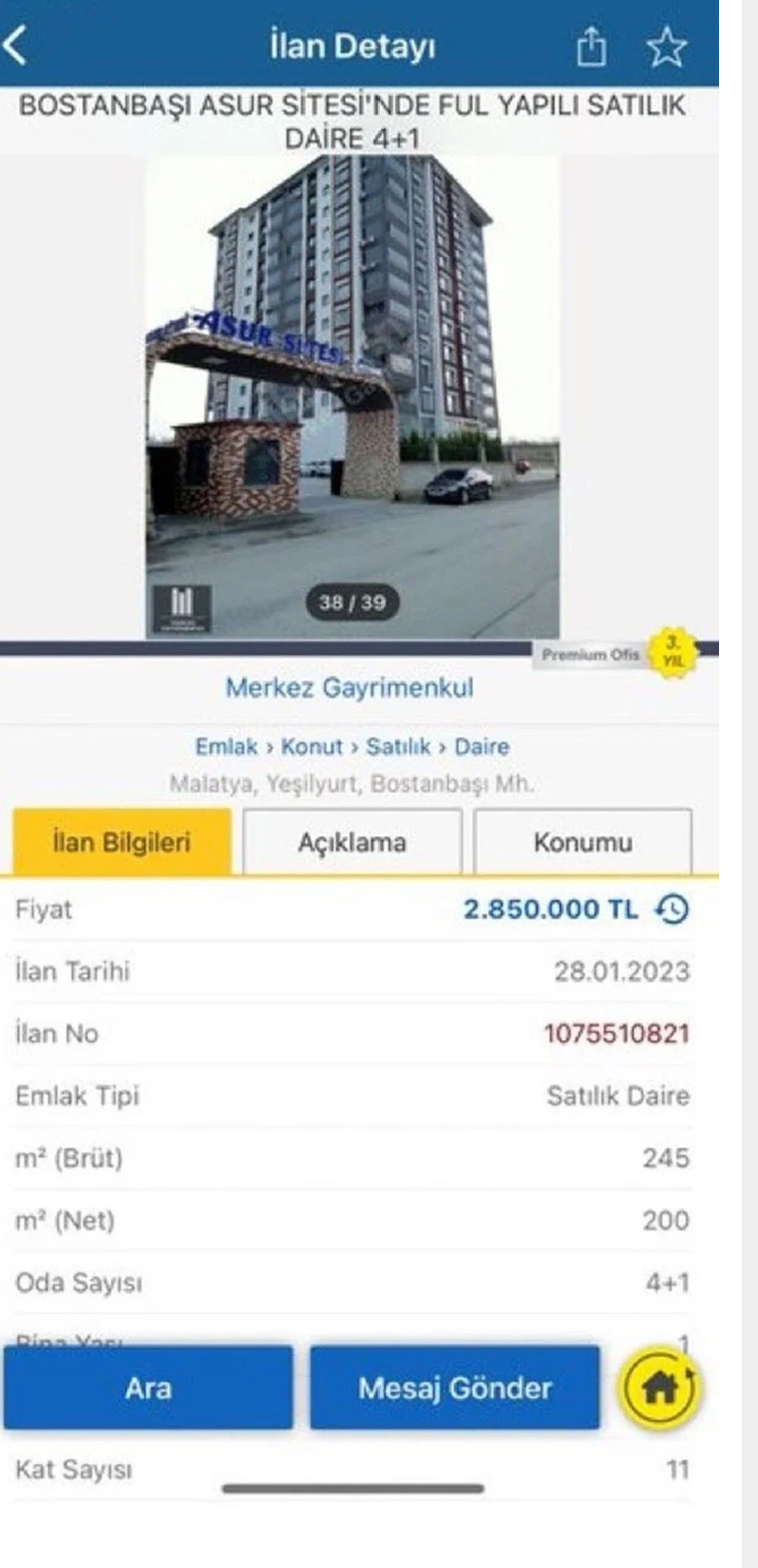Tap Mesaj Gönder to message seller
Screen dimensions: 758x1568
click(x=454, y=1388)
